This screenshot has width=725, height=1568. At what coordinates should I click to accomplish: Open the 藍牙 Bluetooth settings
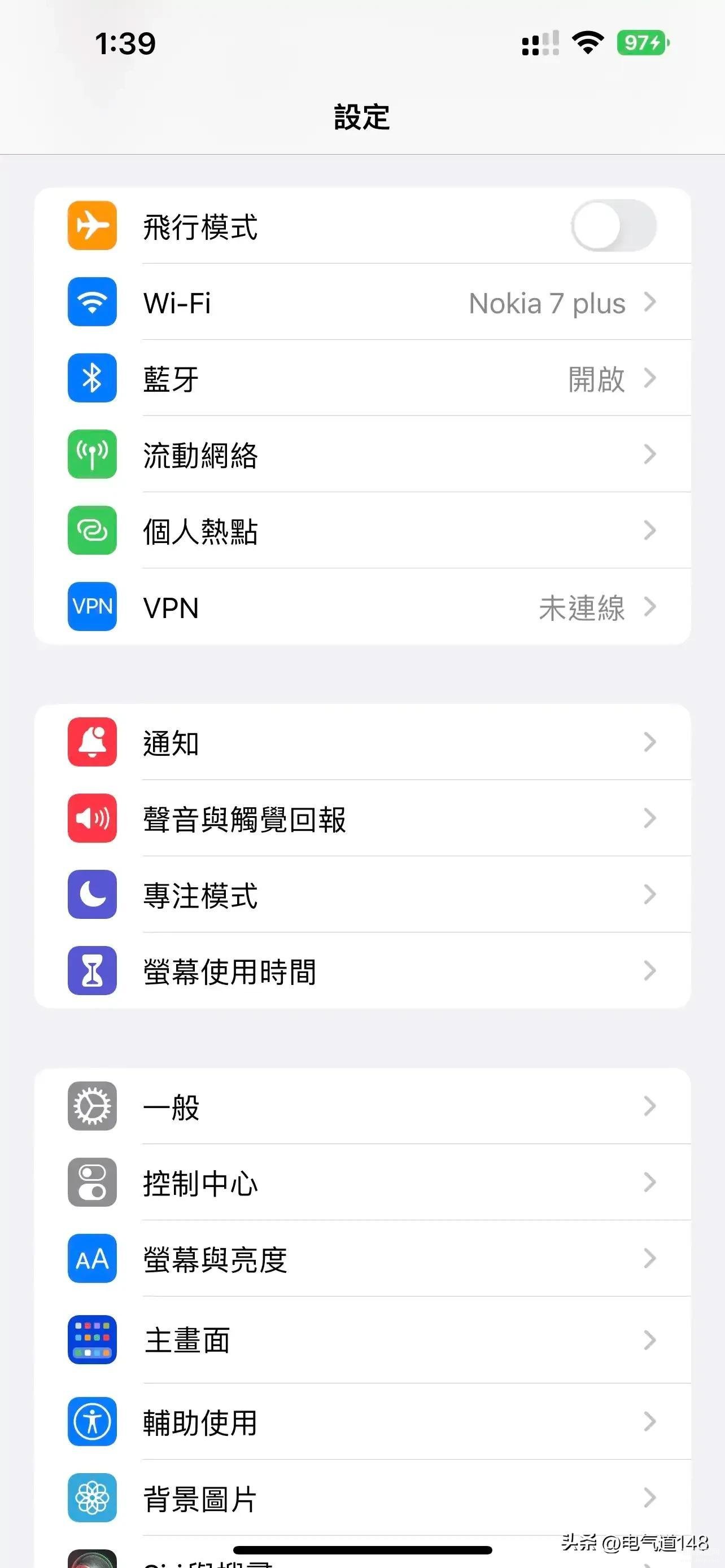(361, 379)
